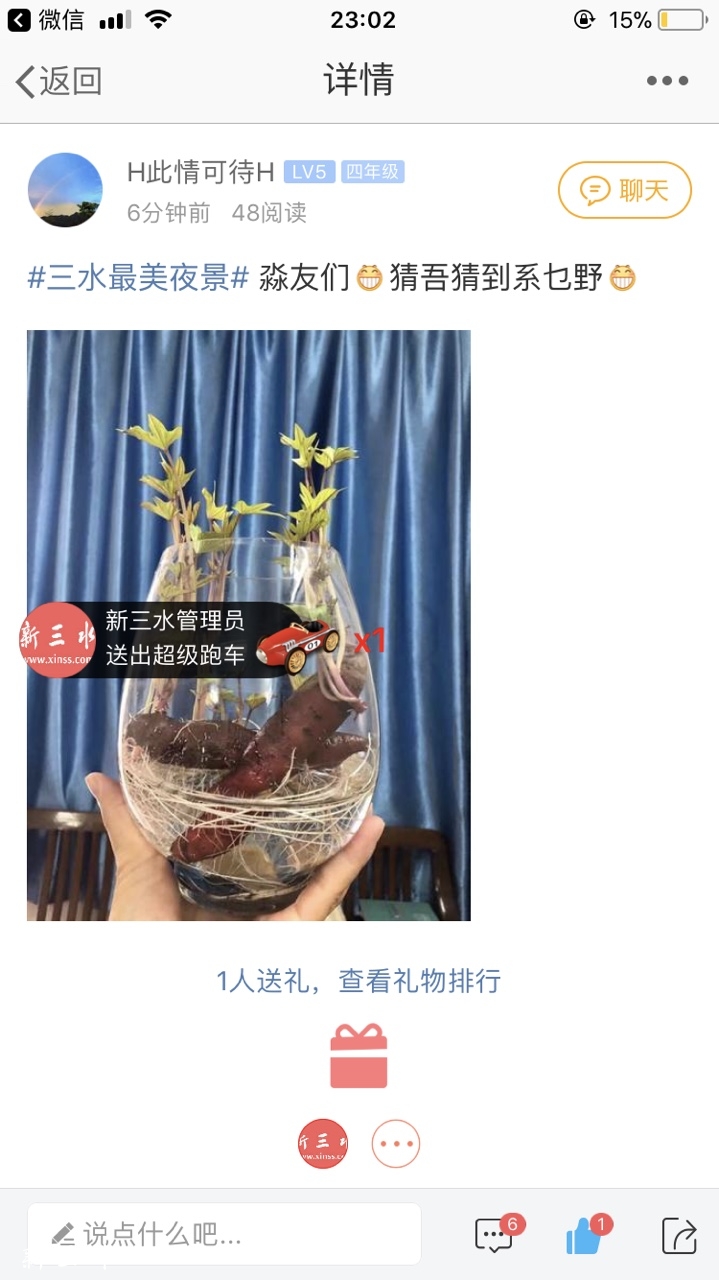Show more gift senders via the dots circle
The image size is (719, 1280).
point(396,1143)
